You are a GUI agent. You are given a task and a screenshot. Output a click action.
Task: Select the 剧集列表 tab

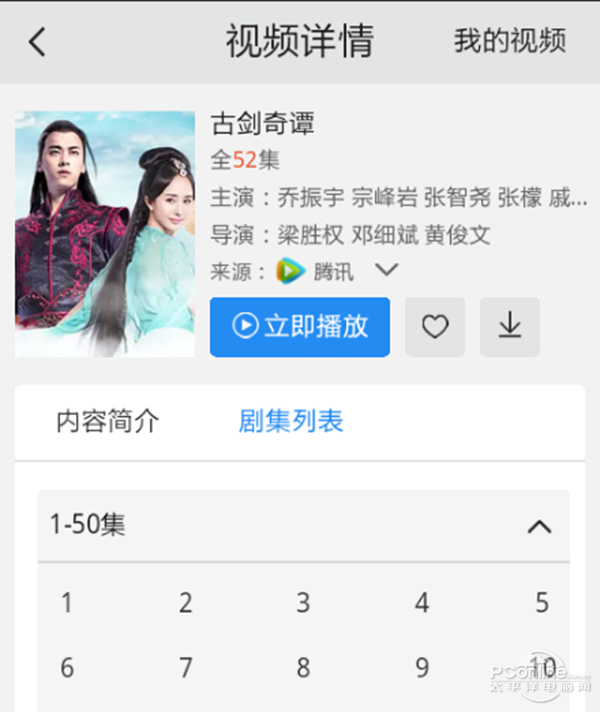coord(290,421)
